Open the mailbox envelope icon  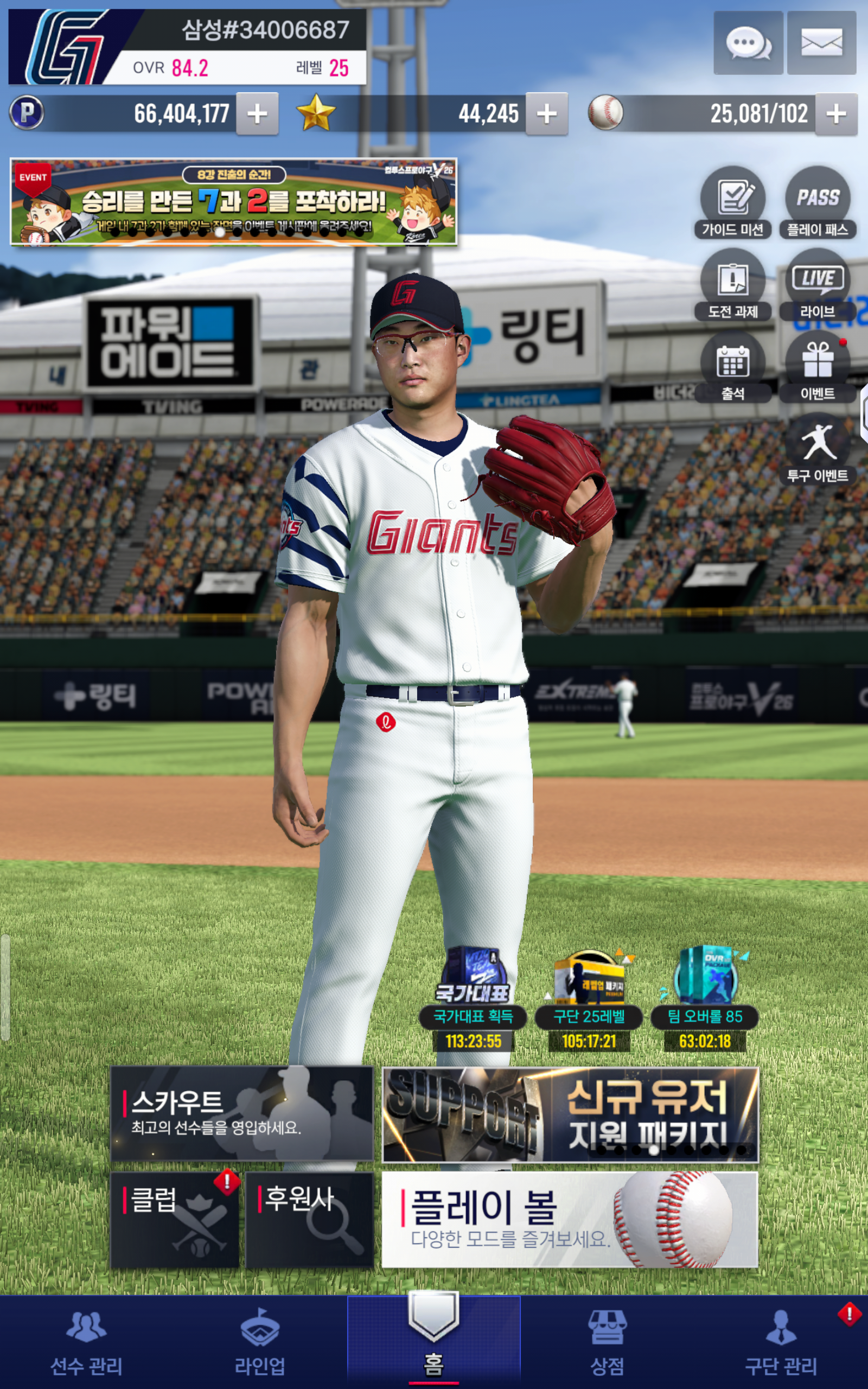coord(821,43)
